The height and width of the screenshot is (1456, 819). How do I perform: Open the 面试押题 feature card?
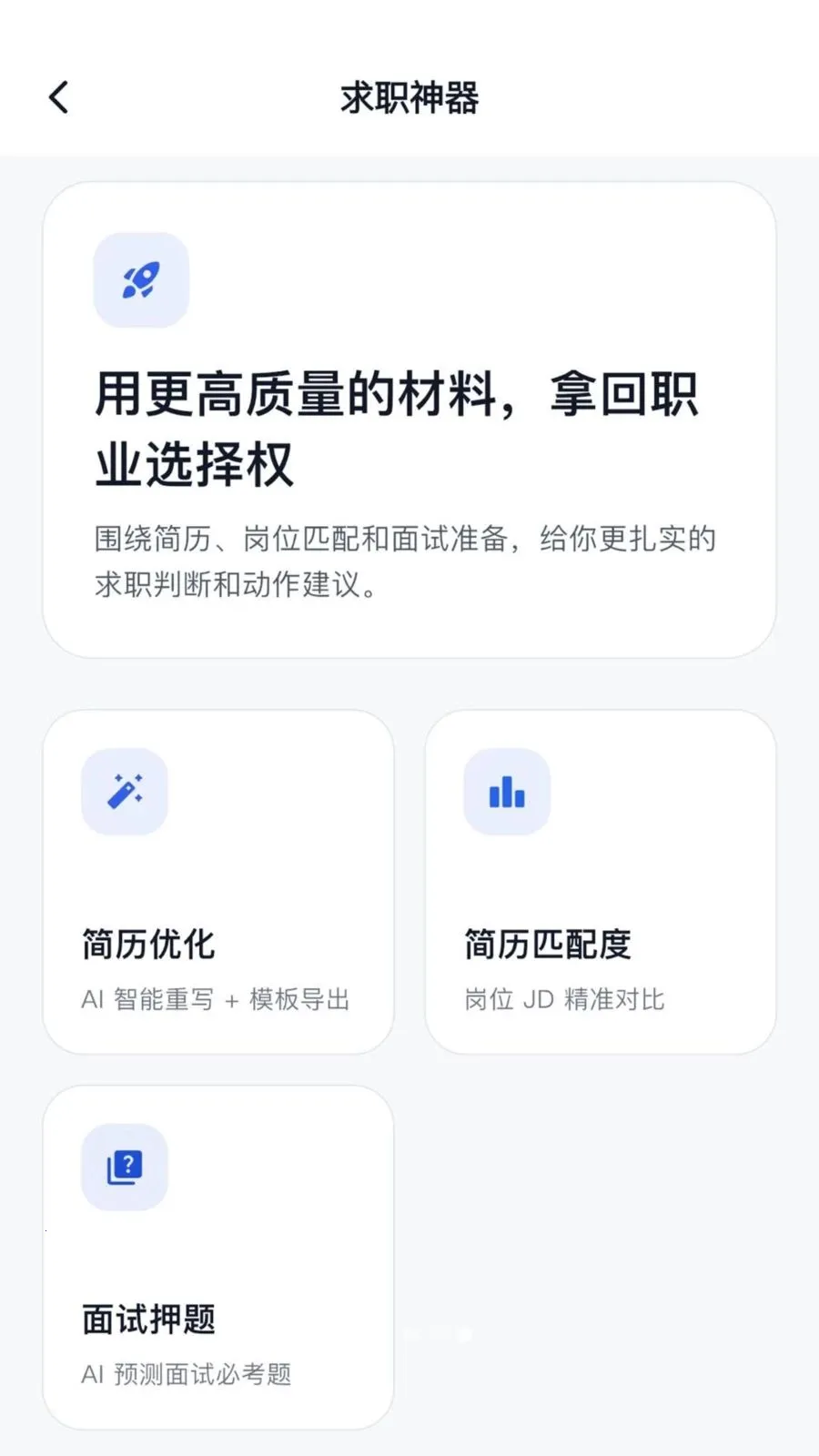click(x=218, y=1256)
